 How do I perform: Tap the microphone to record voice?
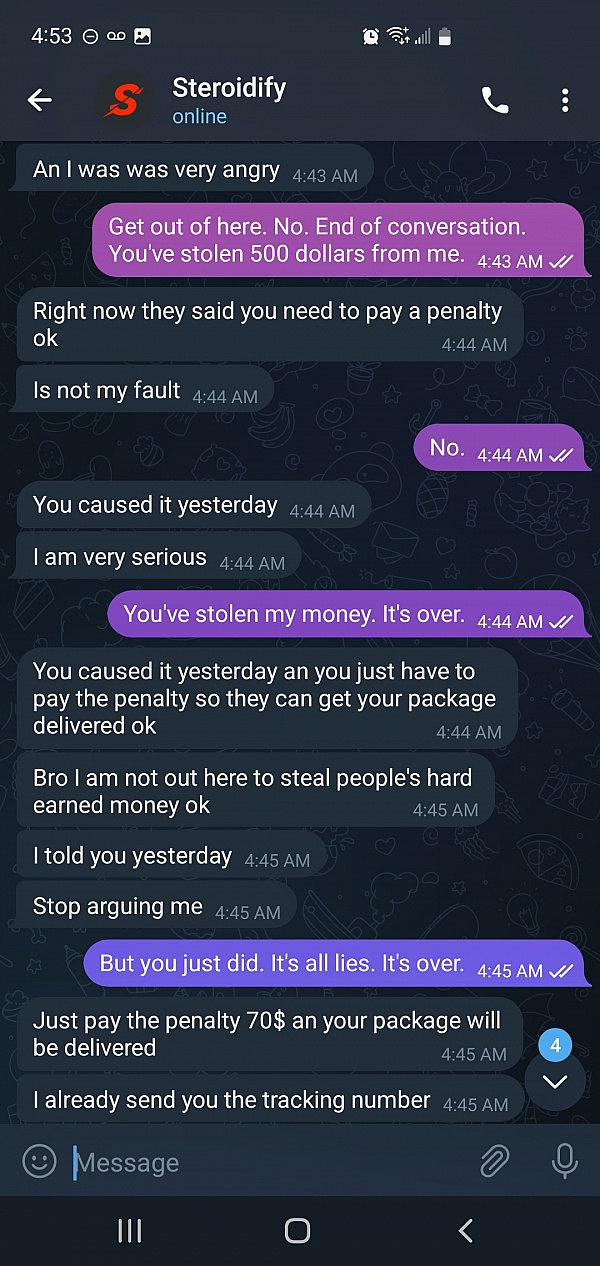tap(565, 1161)
